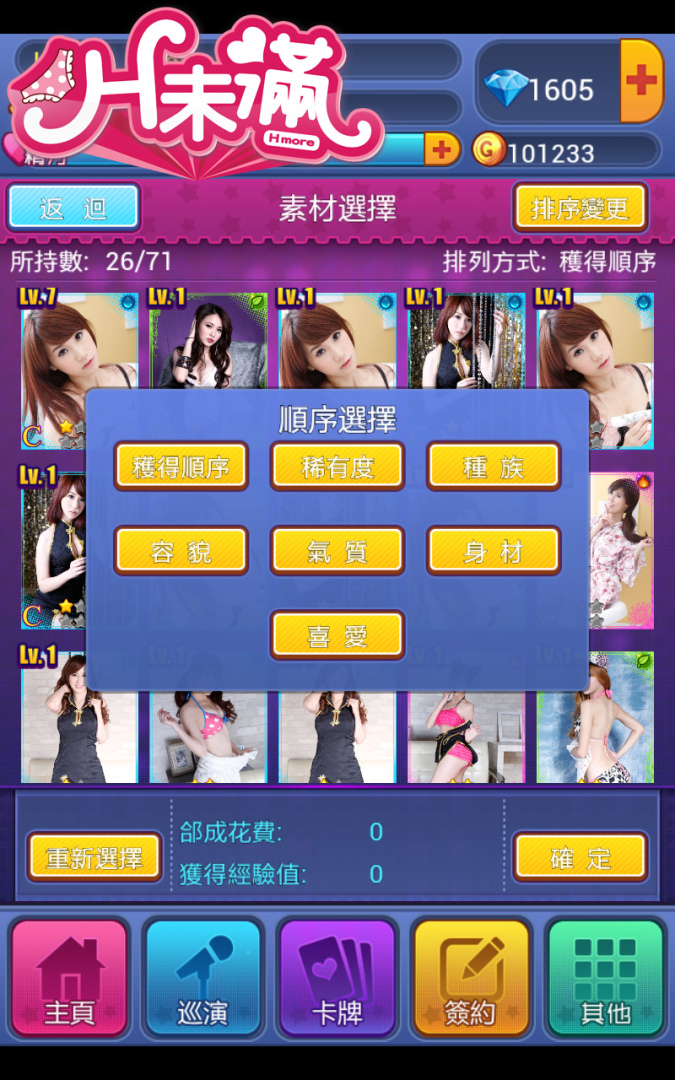Sort cards by 獲得順序
This screenshot has height=1080, width=675.
[181, 466]
